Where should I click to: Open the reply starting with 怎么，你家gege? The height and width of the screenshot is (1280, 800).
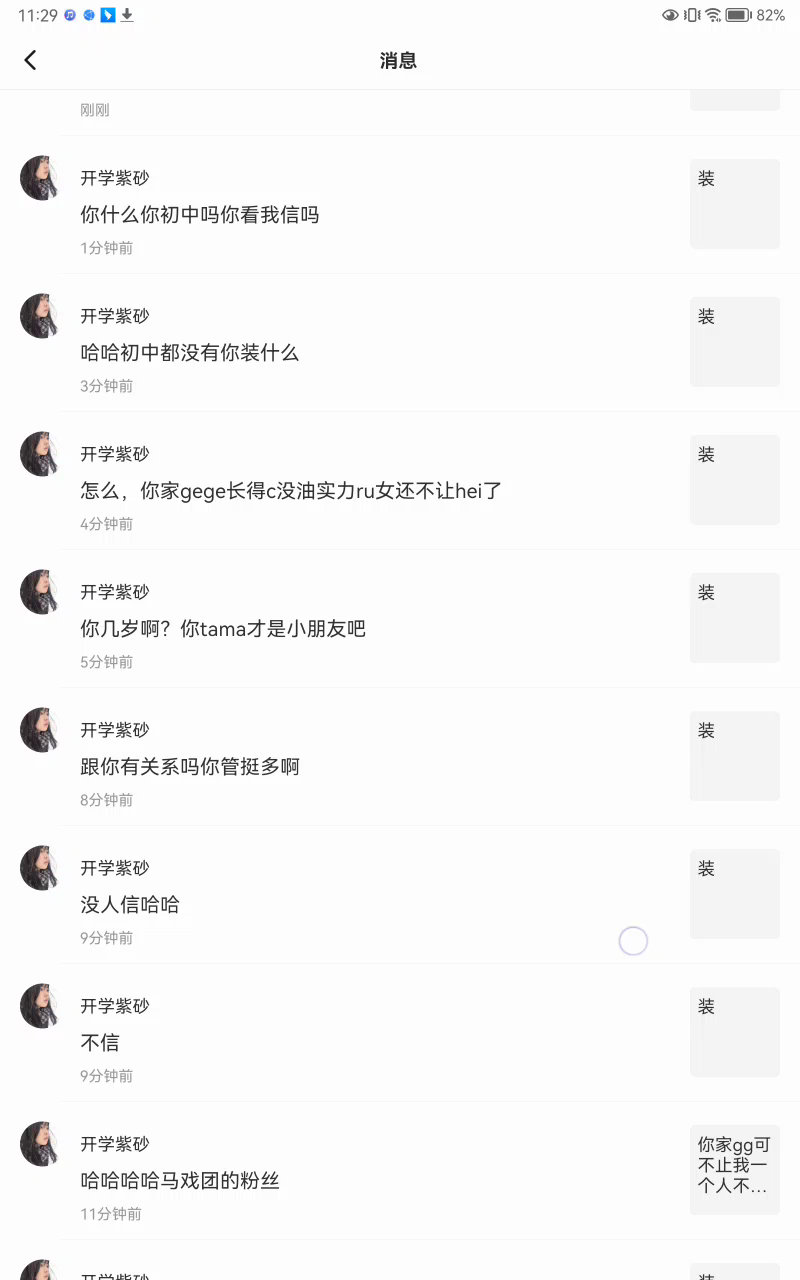coord(291,490)
